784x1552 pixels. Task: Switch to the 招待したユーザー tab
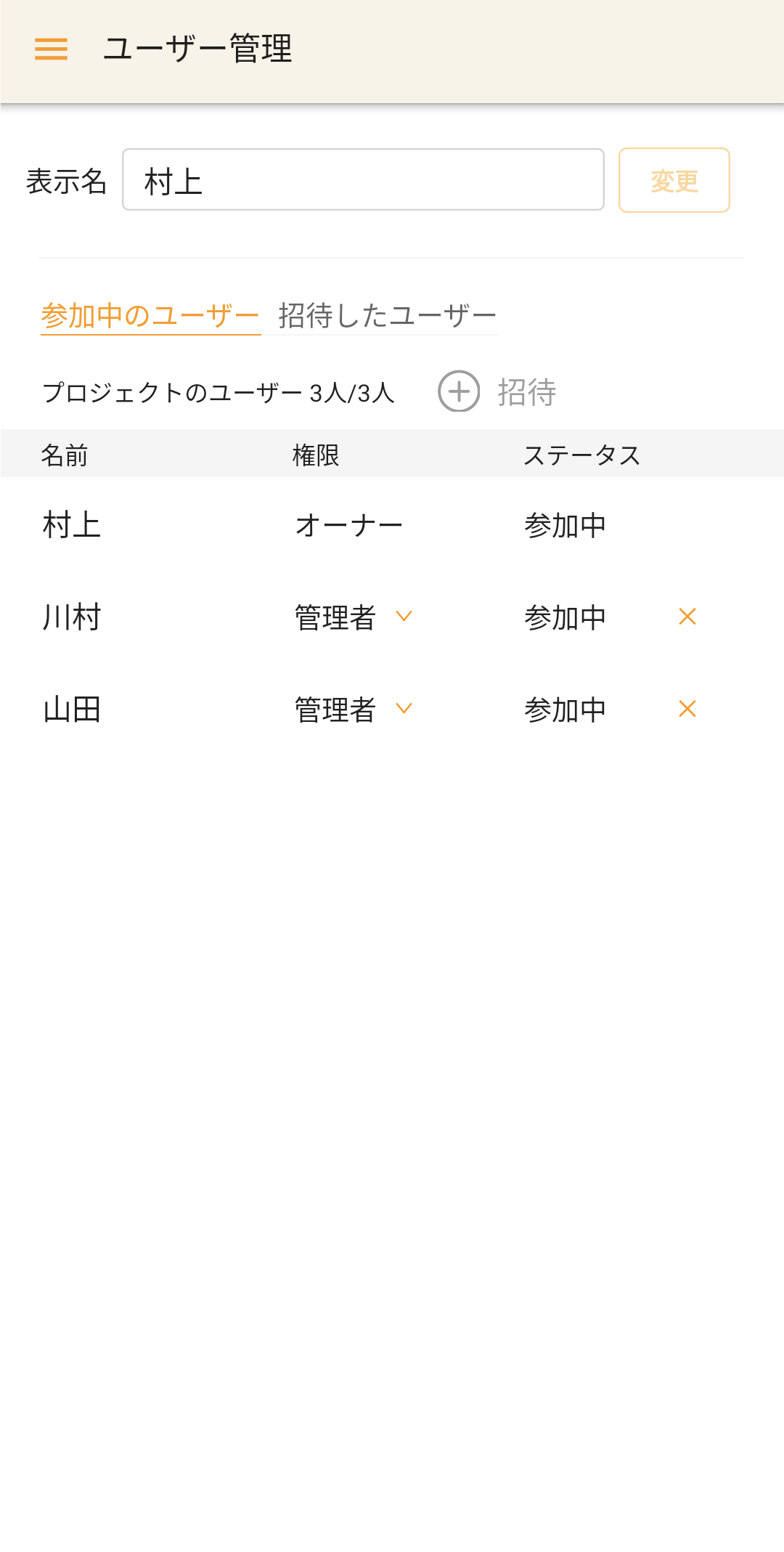click(x=386, y=314)
